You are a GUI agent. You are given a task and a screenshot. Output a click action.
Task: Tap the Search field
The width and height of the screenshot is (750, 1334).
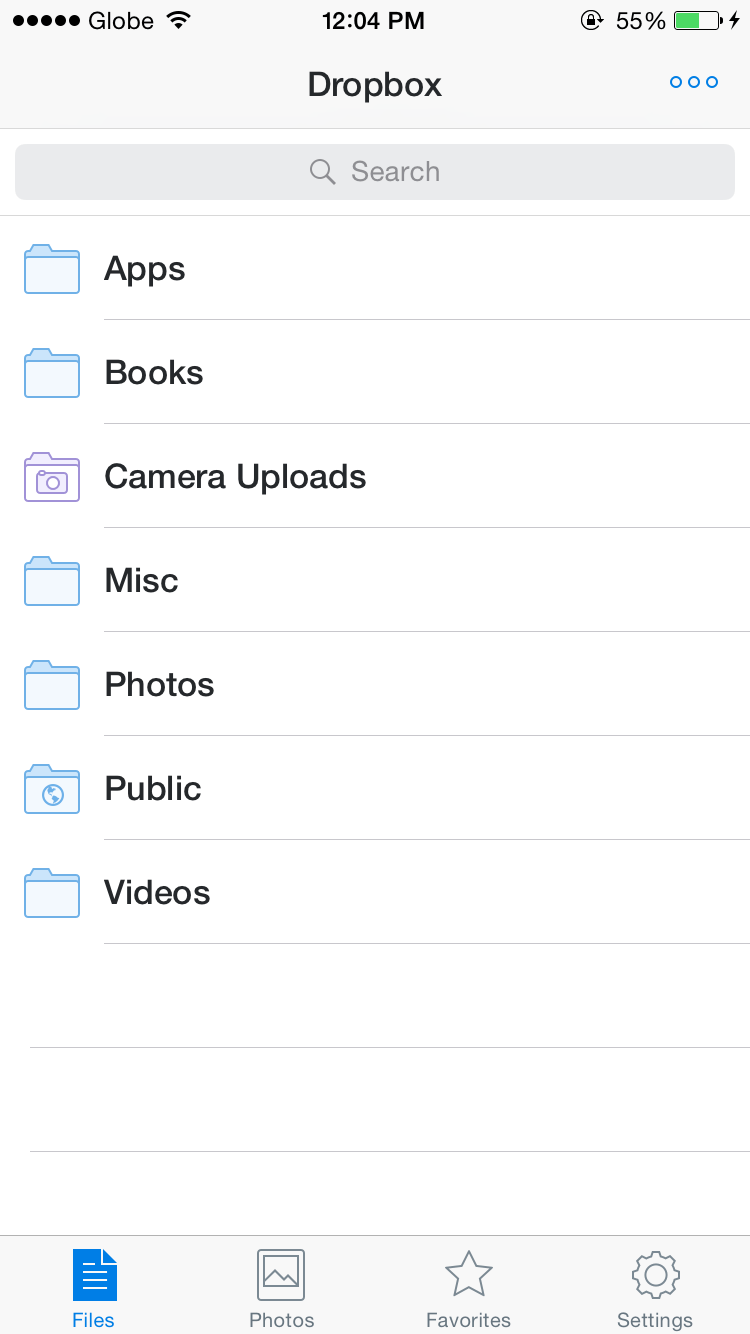pyautogui.click(x=375, y=171)
